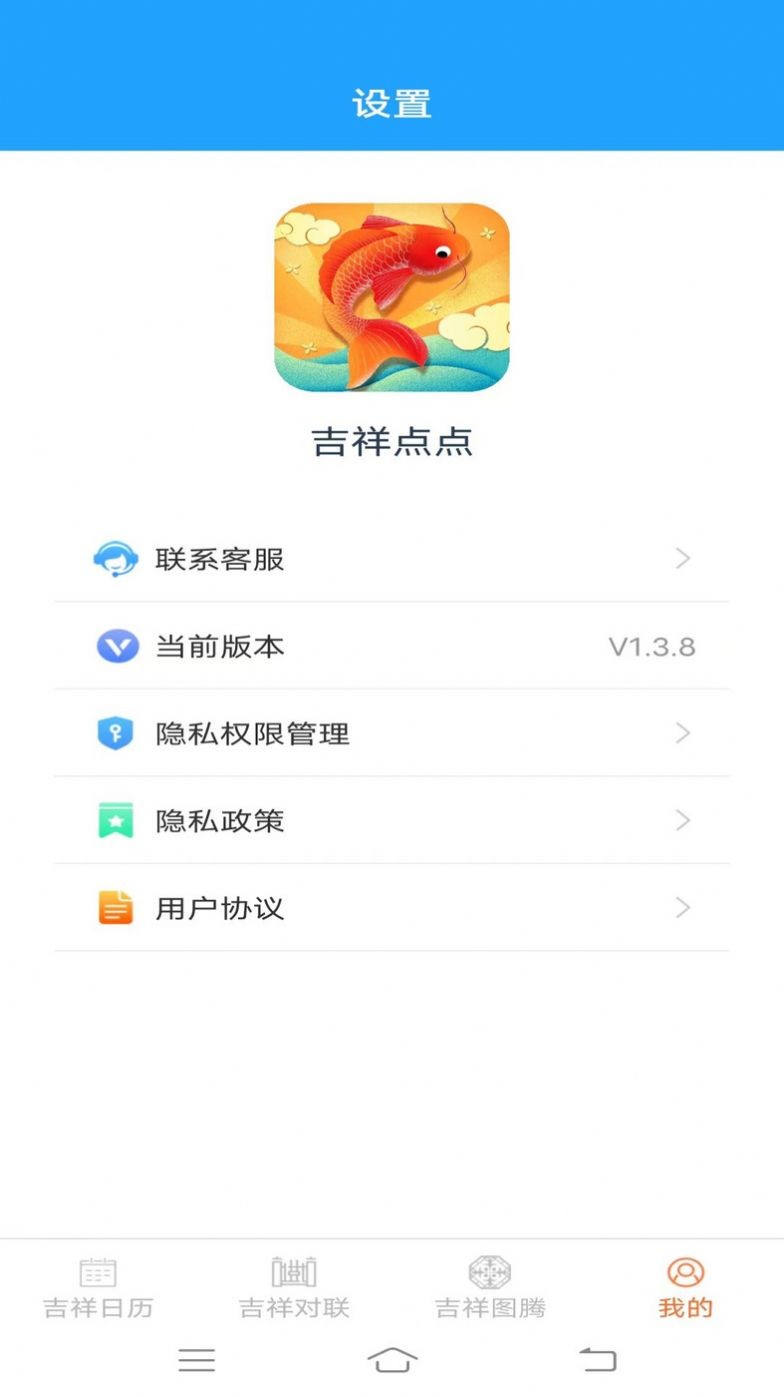Screen dimensions: 784x1397
Task: Expand 用户协议 with its chevron
Action: click(682, 908)
